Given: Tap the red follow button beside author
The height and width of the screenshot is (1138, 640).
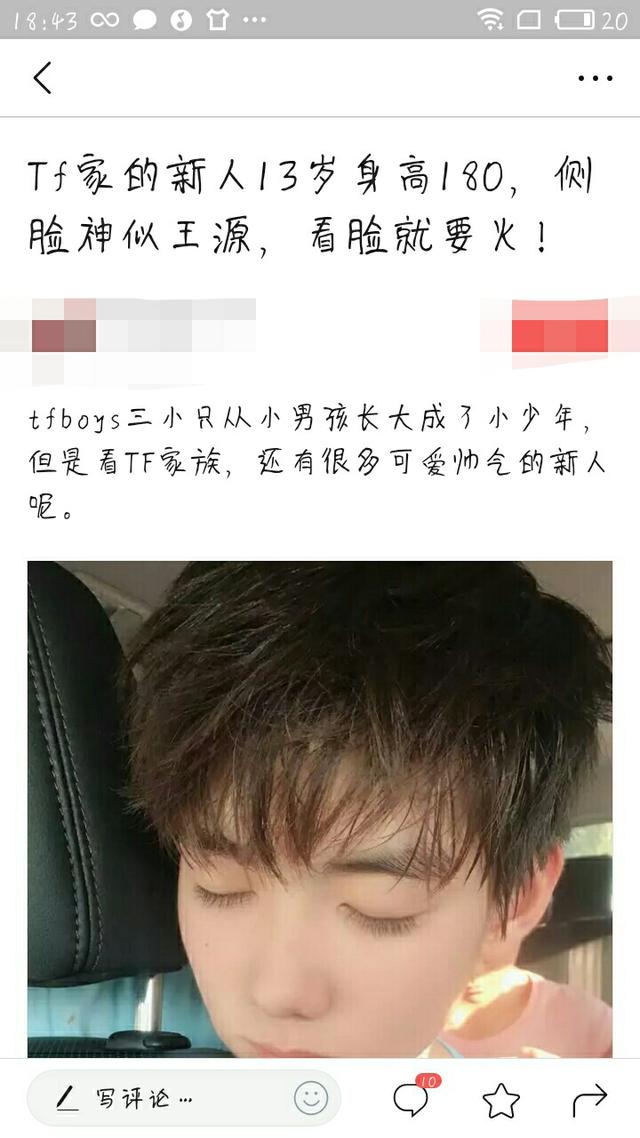Looking at the screenshot, I should tap(560, 335).
